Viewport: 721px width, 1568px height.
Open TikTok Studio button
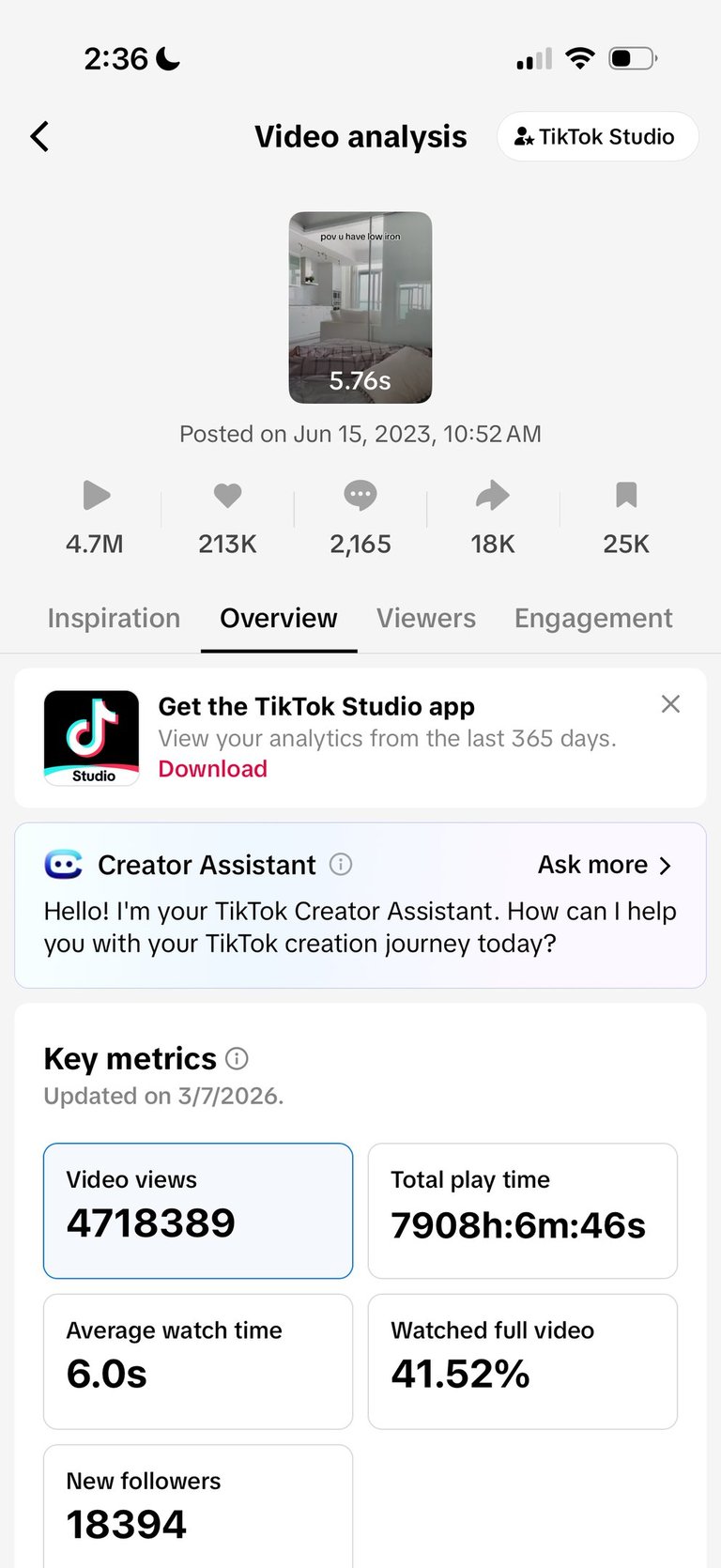[597, 137]
